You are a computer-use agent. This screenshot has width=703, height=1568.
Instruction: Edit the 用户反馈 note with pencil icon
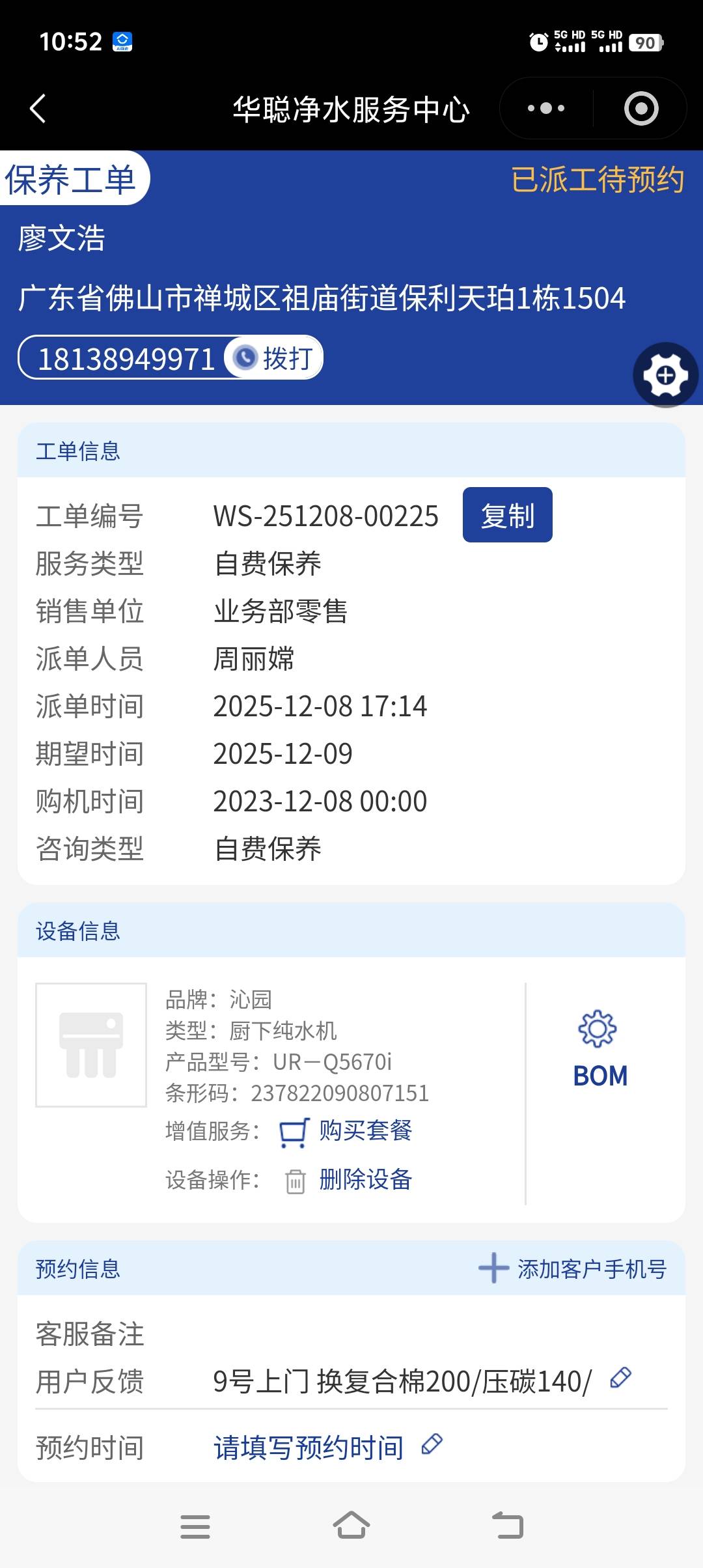click(620, 1378)
